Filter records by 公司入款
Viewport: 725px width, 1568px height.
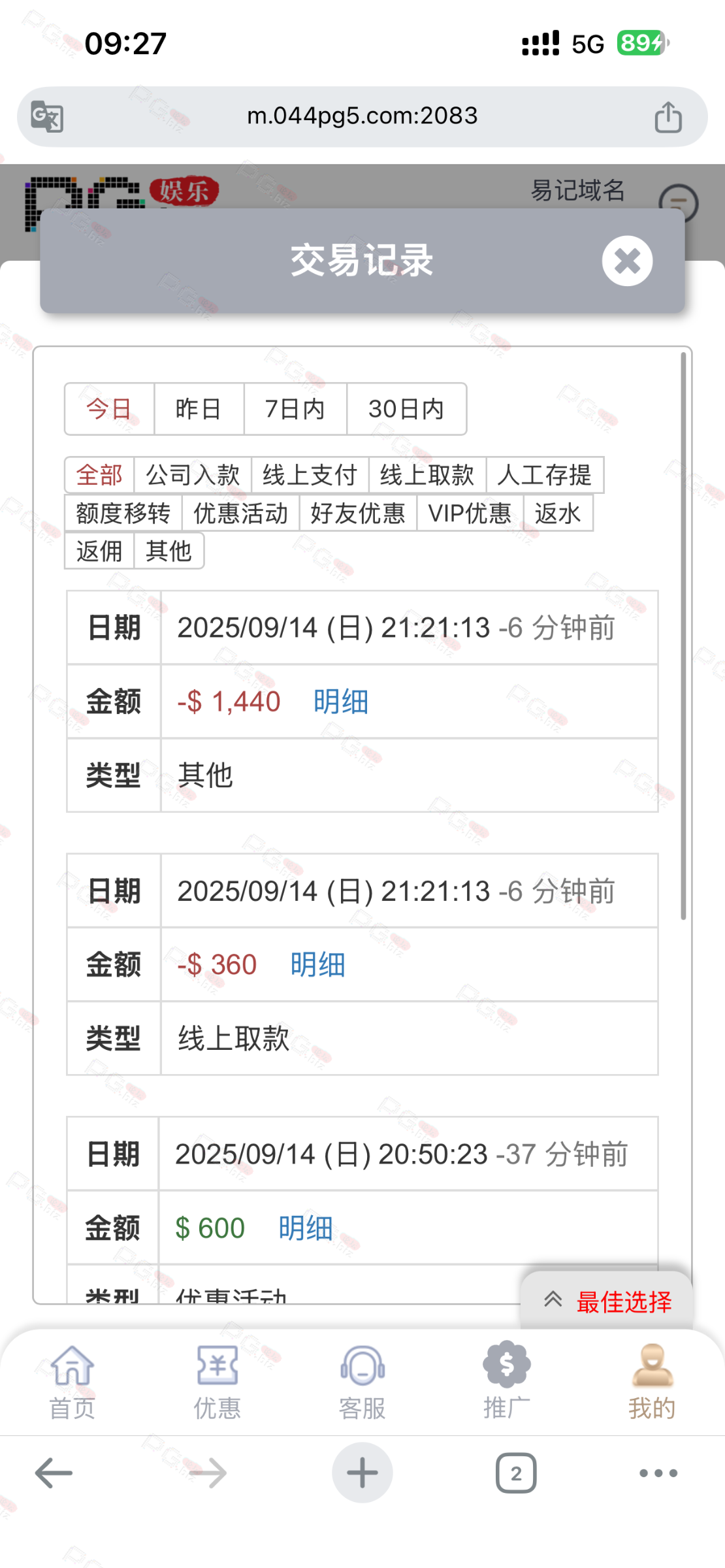pyautogui.click(x=193, y=475)
